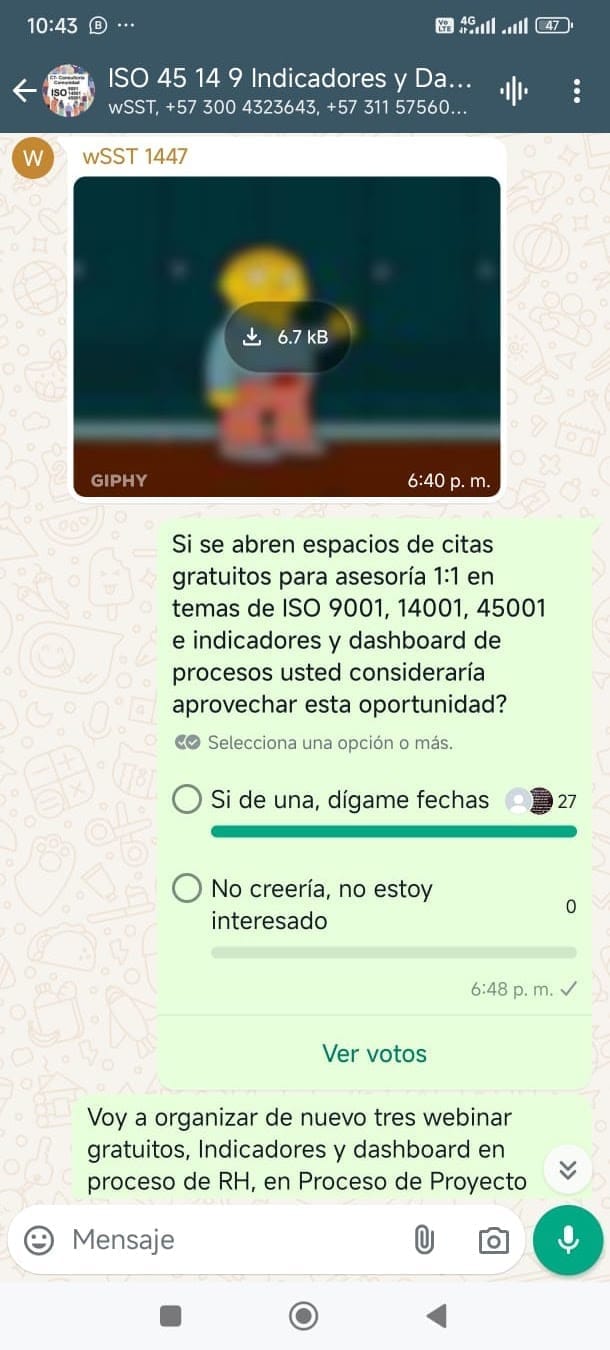Viewport: 610px width, 1350px height.
Task: Open the emoji picker
Action: click(x=39, y=1240)
